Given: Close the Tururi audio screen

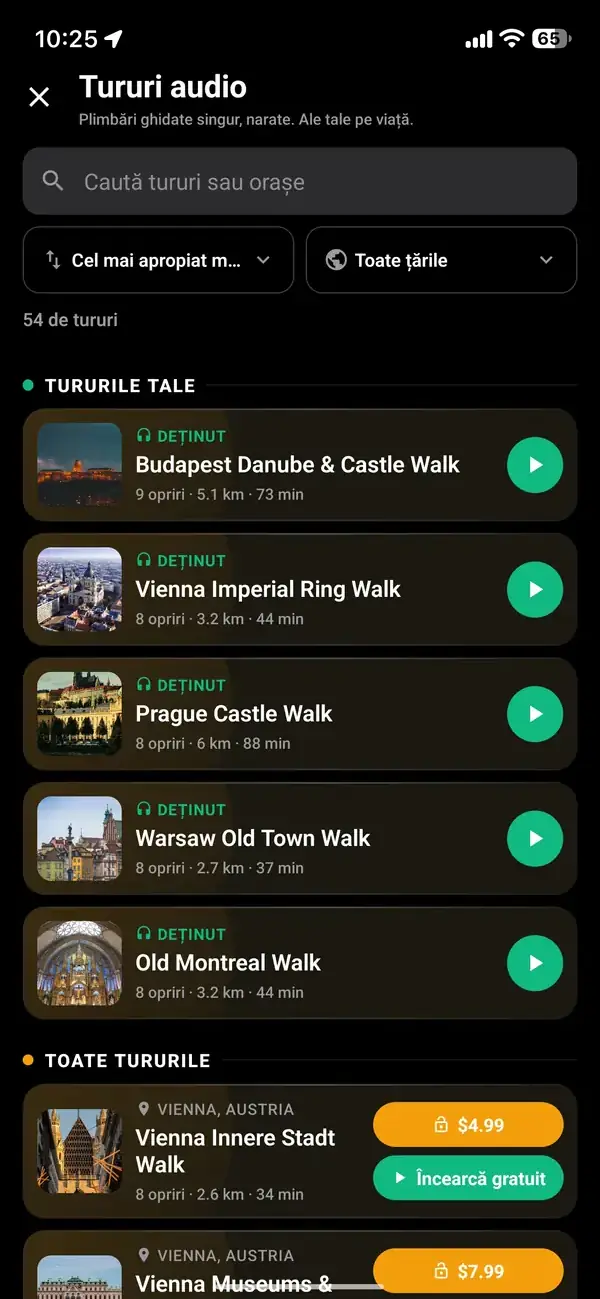Looking at the screenshot, I should point(39,97).
